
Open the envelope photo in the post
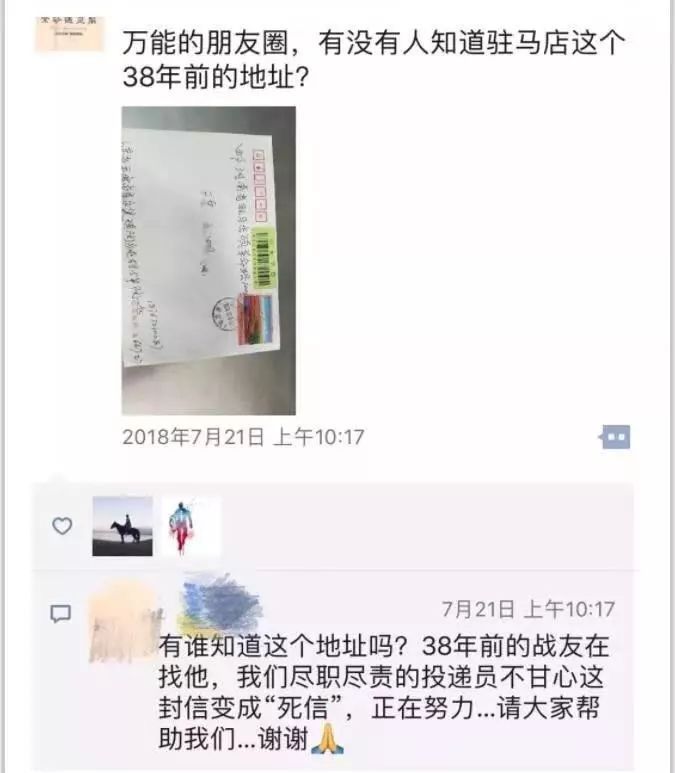[x=209, y=260]
